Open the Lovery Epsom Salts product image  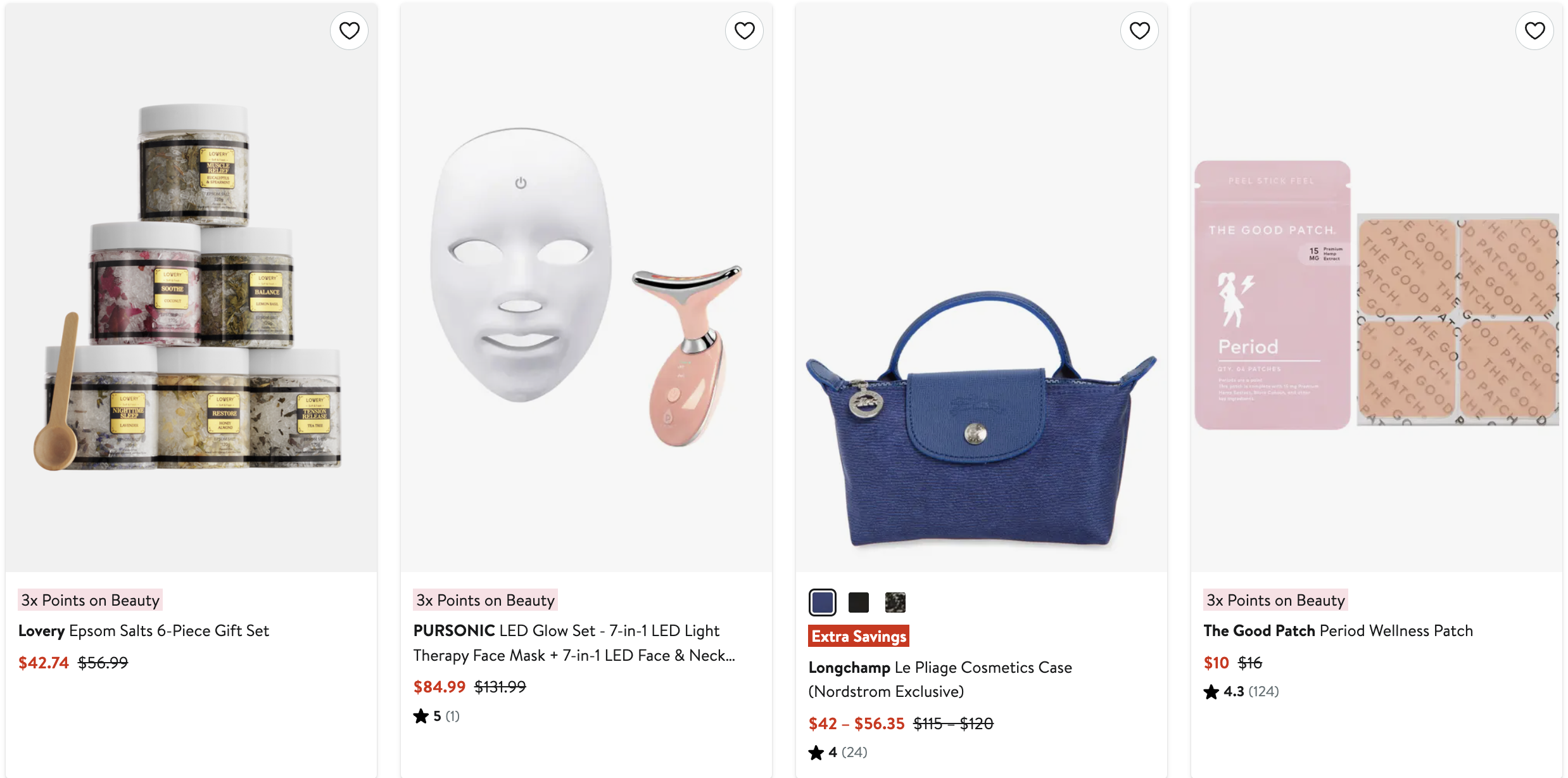pos(191,288)
